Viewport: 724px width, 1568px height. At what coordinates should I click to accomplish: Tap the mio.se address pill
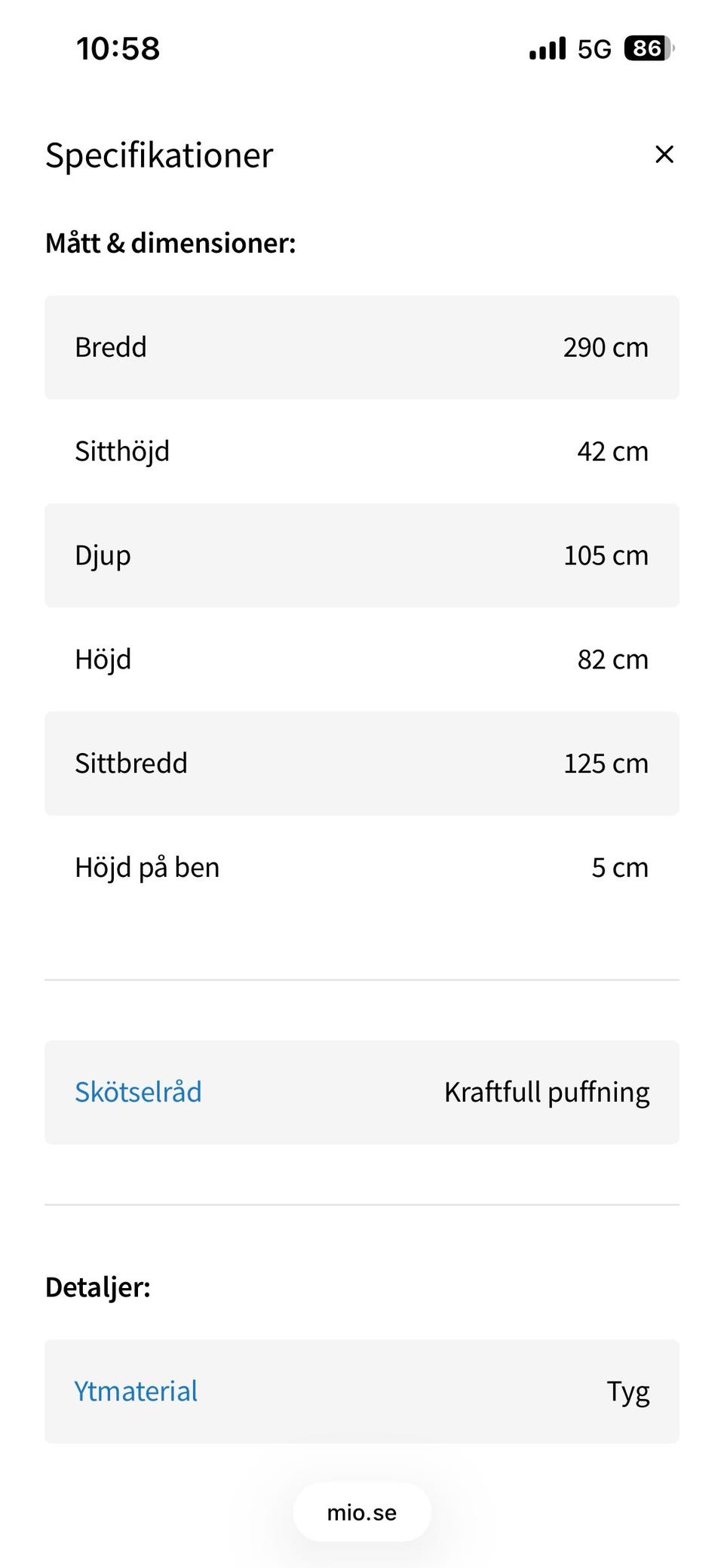click(362, 1512)
